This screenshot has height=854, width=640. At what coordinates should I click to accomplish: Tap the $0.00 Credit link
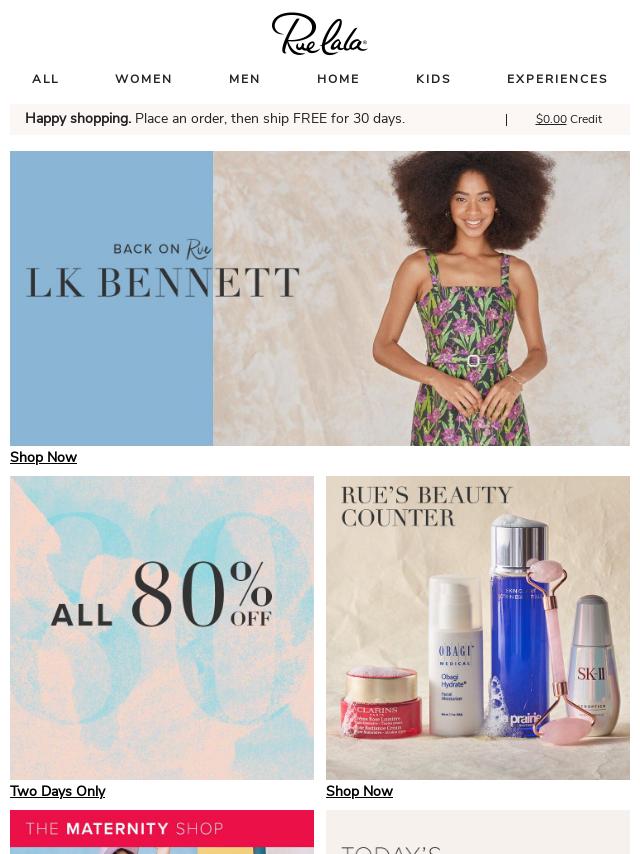[568, 119]
